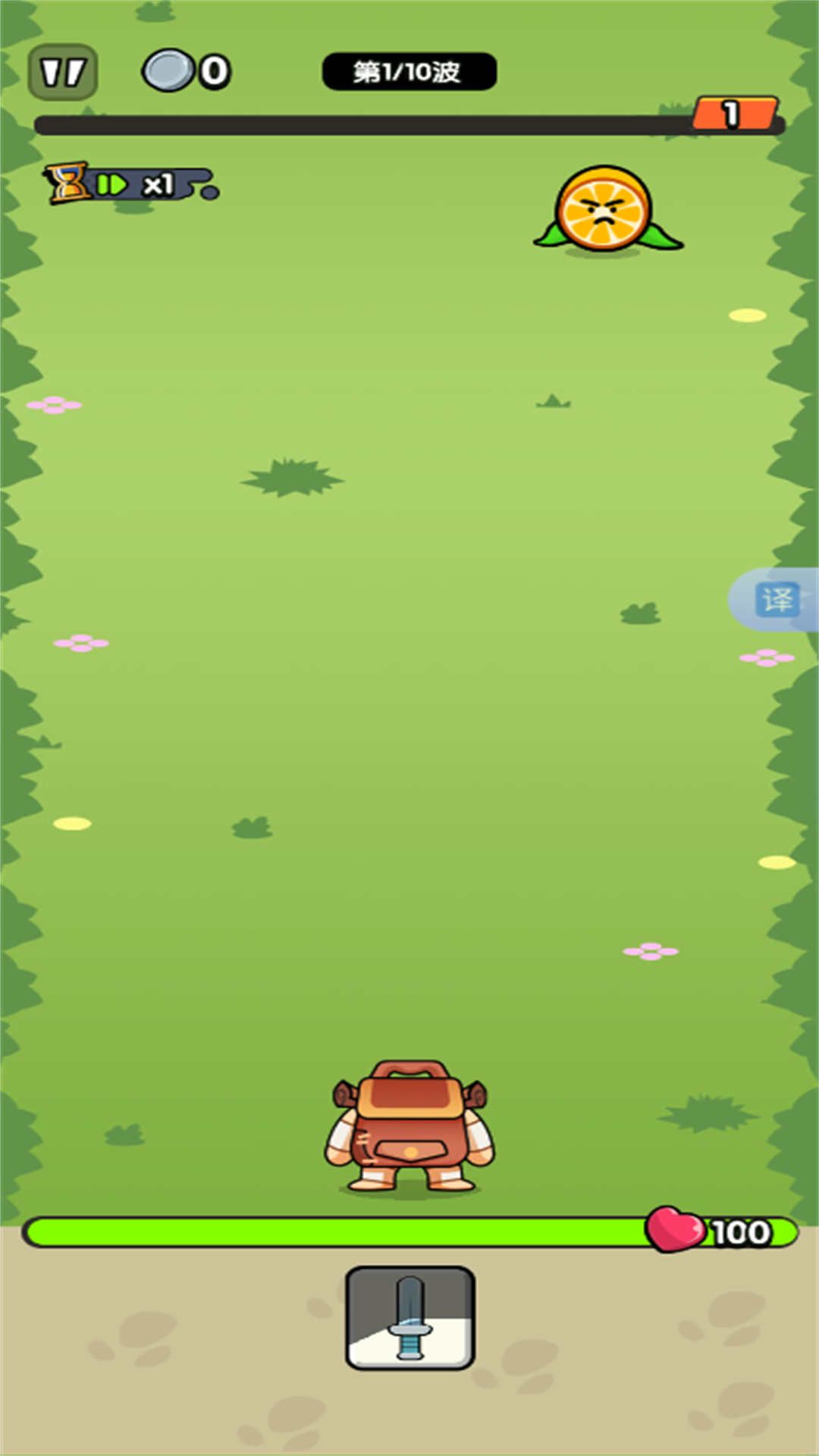Tap the sword weapon slot
Screen dimensions: 819x1456
click(x=409, y=1318)
